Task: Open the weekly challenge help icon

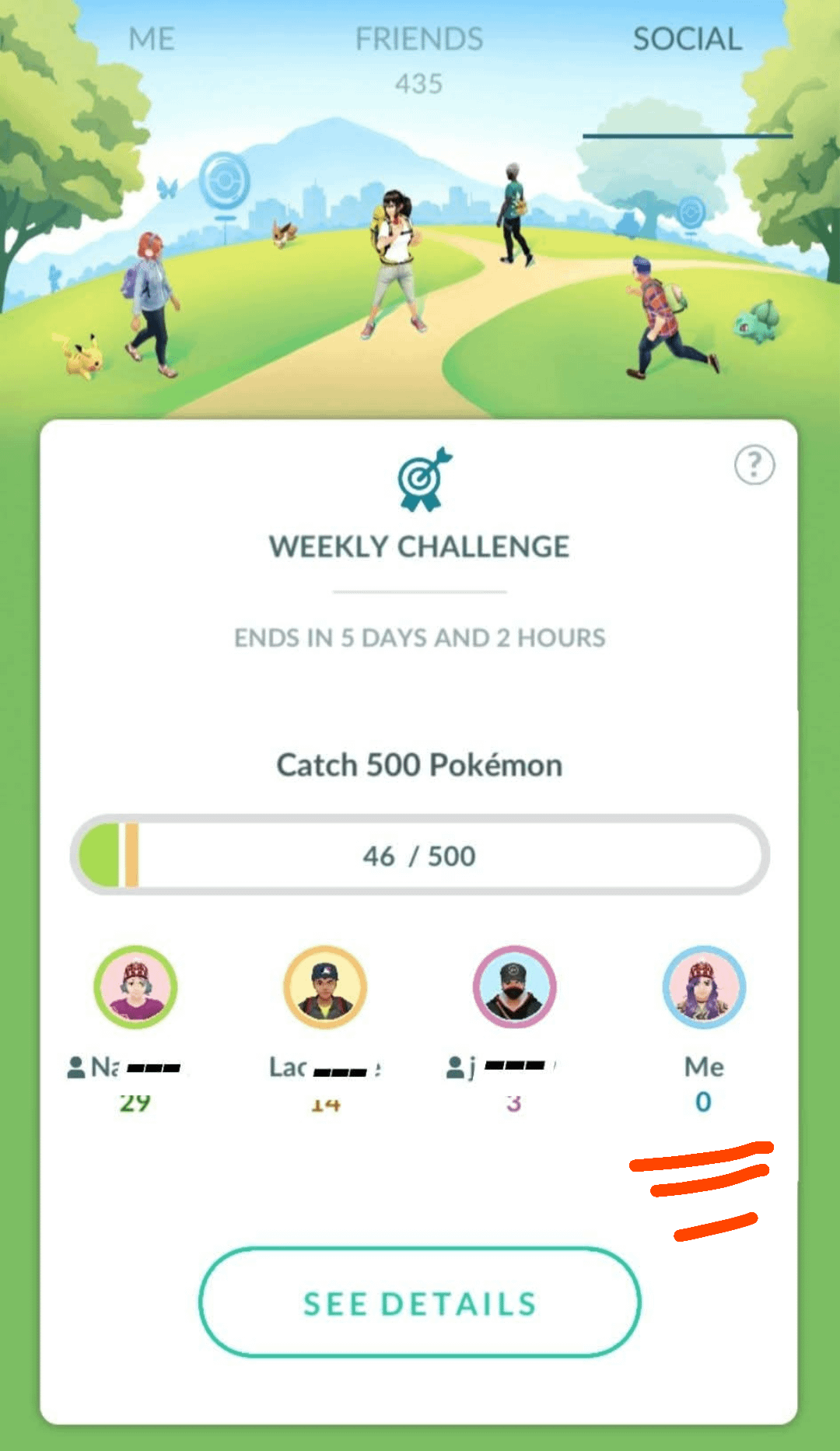Action: pos(754,465)
